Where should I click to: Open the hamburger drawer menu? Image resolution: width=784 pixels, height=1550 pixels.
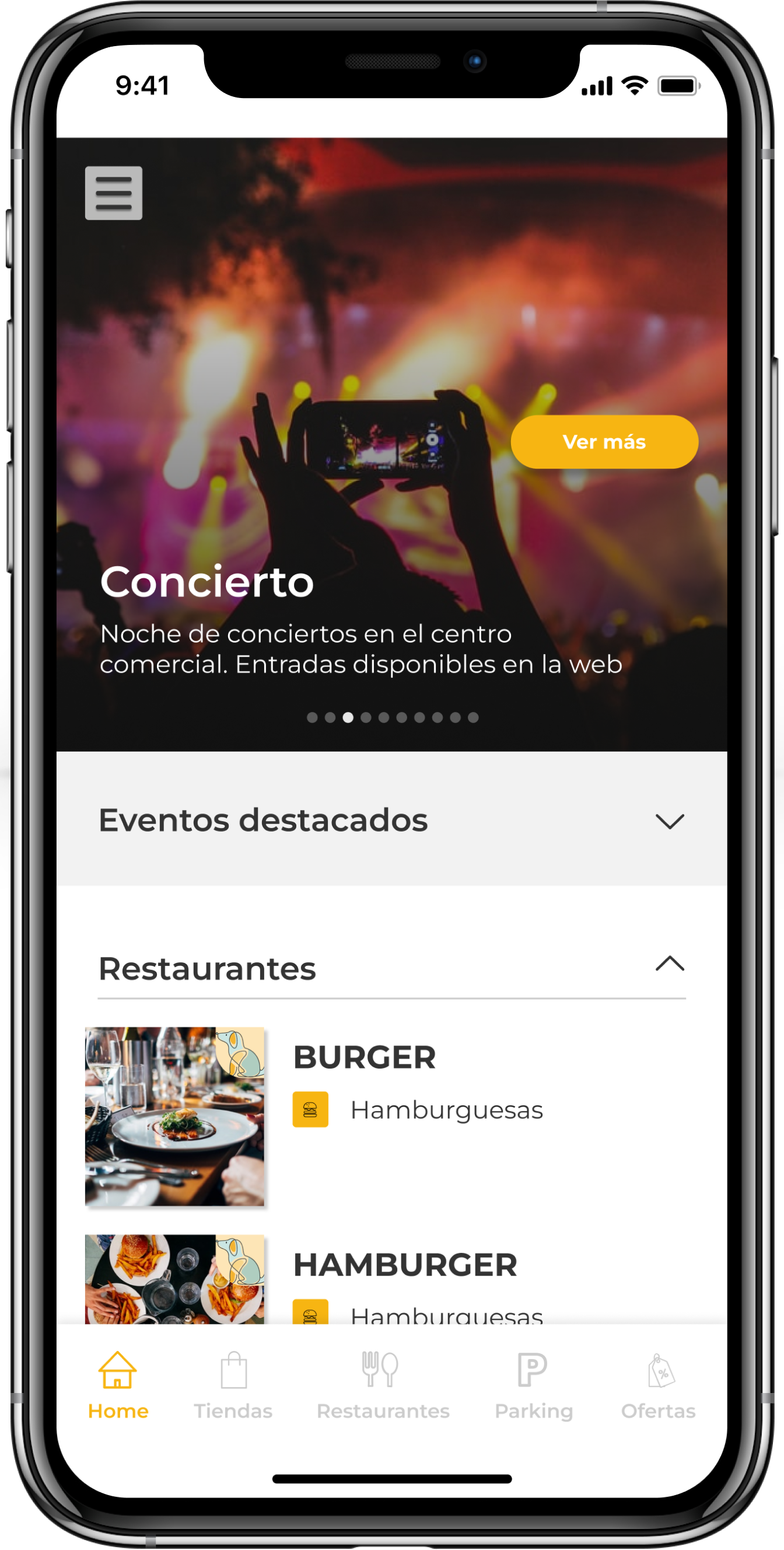coord(113,193)
